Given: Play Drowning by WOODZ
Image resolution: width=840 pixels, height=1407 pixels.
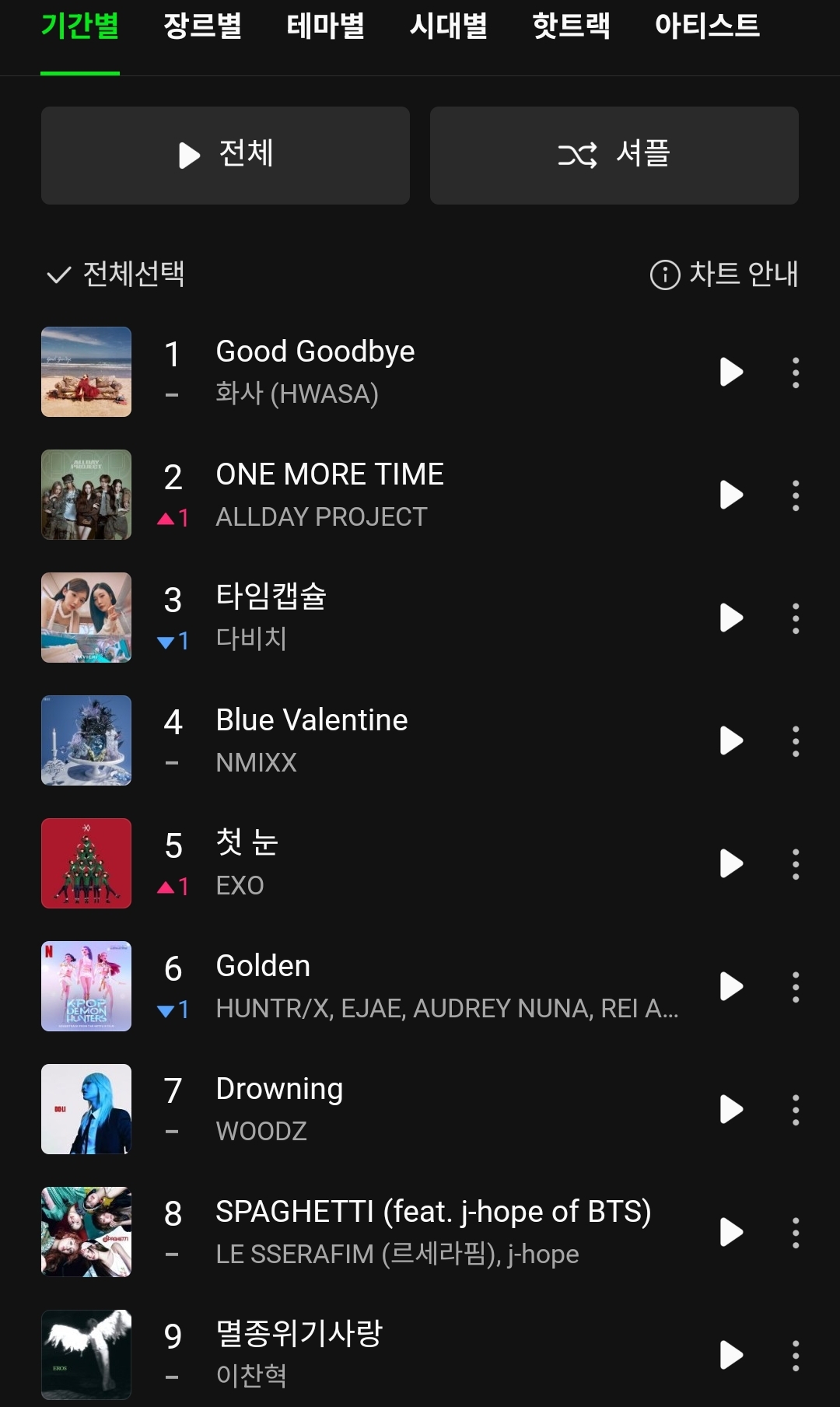Looking at the screenshot, I should [731, 1109].
